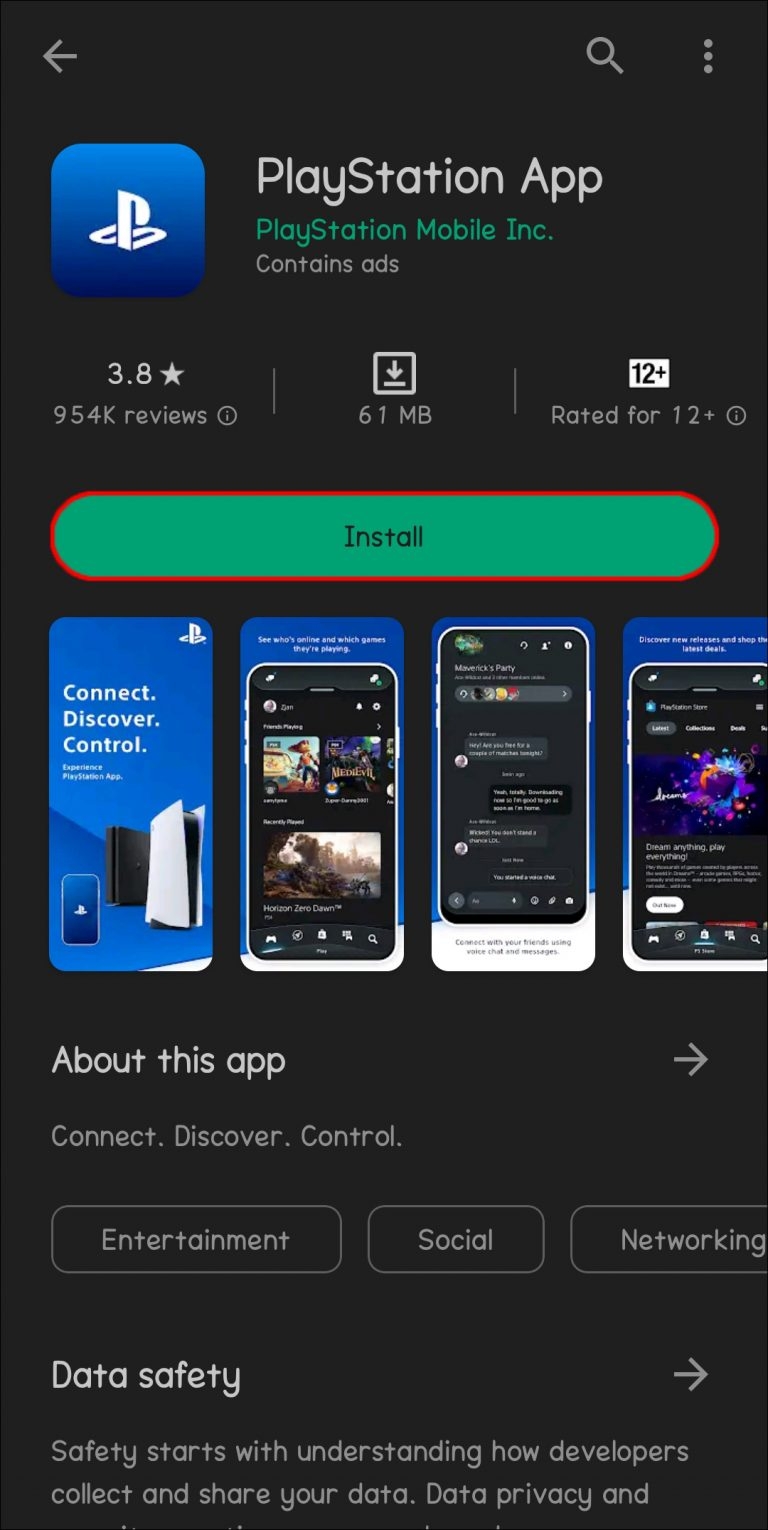Open the friends playing screenshot

[322, 794]
